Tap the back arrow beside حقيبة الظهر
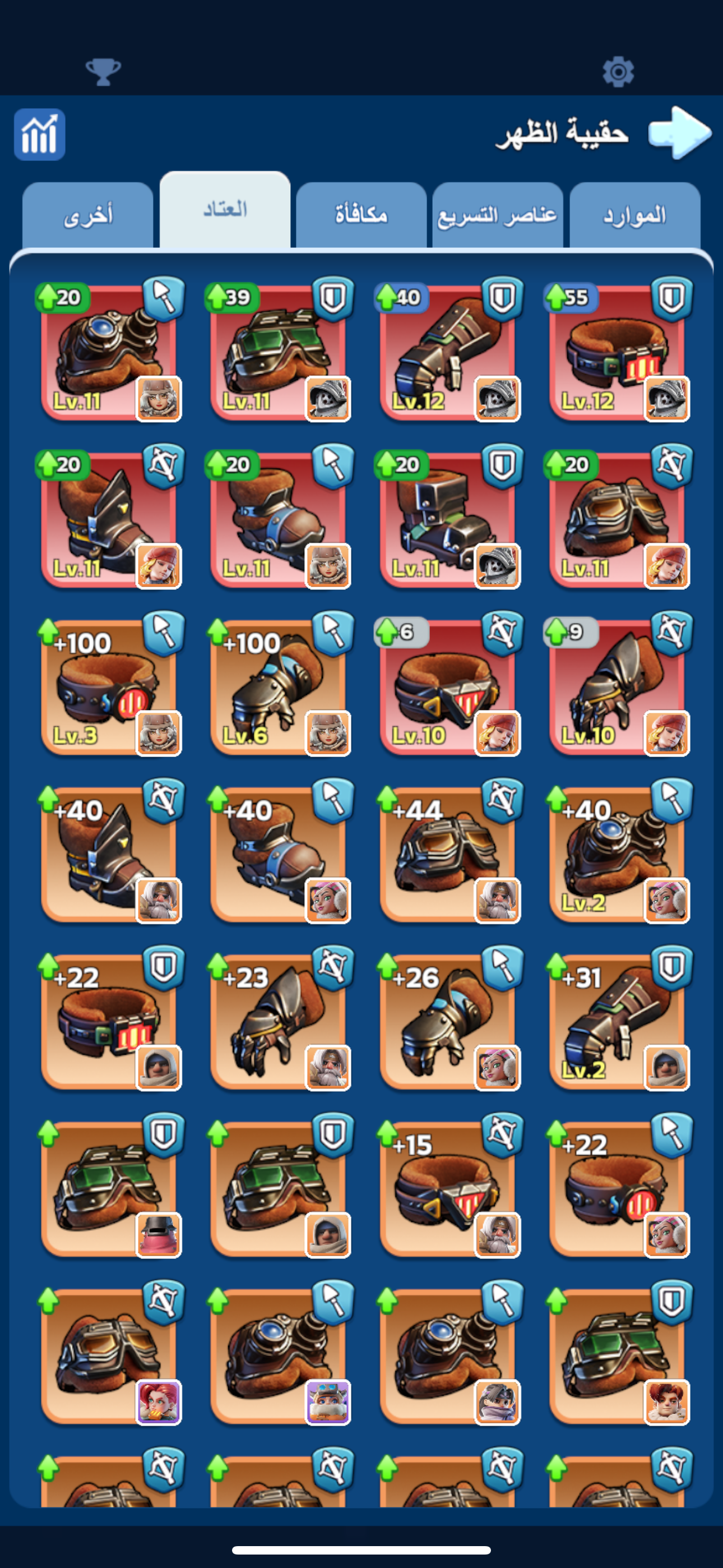This screenshot has height=1568, width=723. [x=680, y=133]
